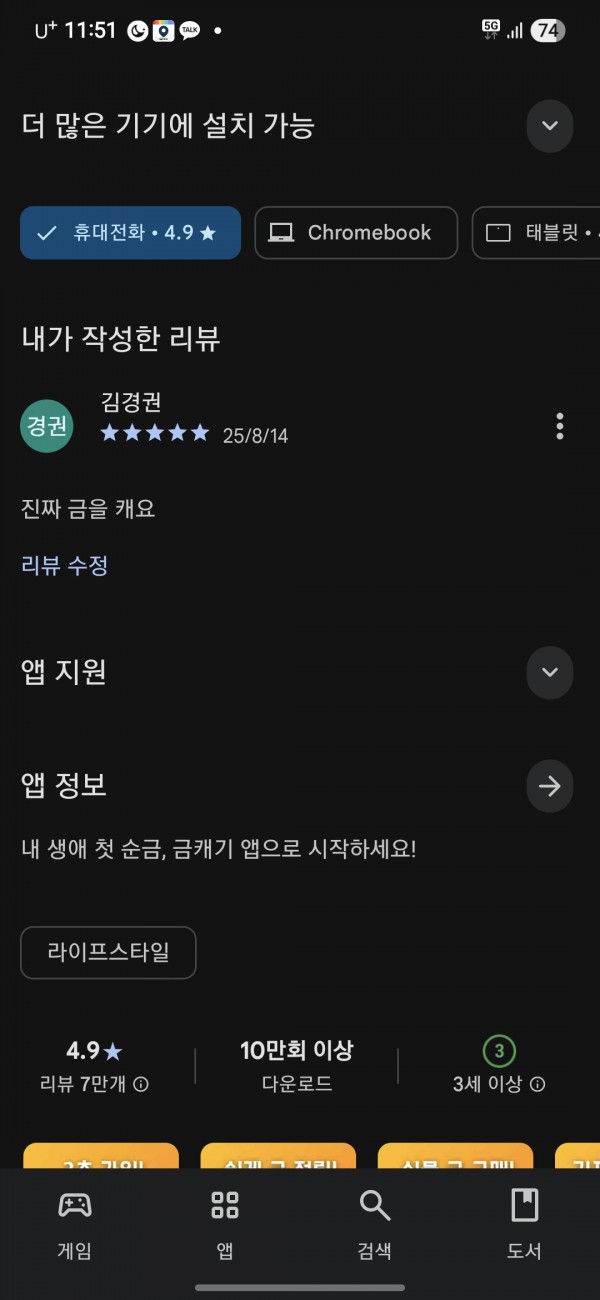Switch to the 앱 tab
This screenshot has height=1300, width=600.
click(x=225, y=1225)
